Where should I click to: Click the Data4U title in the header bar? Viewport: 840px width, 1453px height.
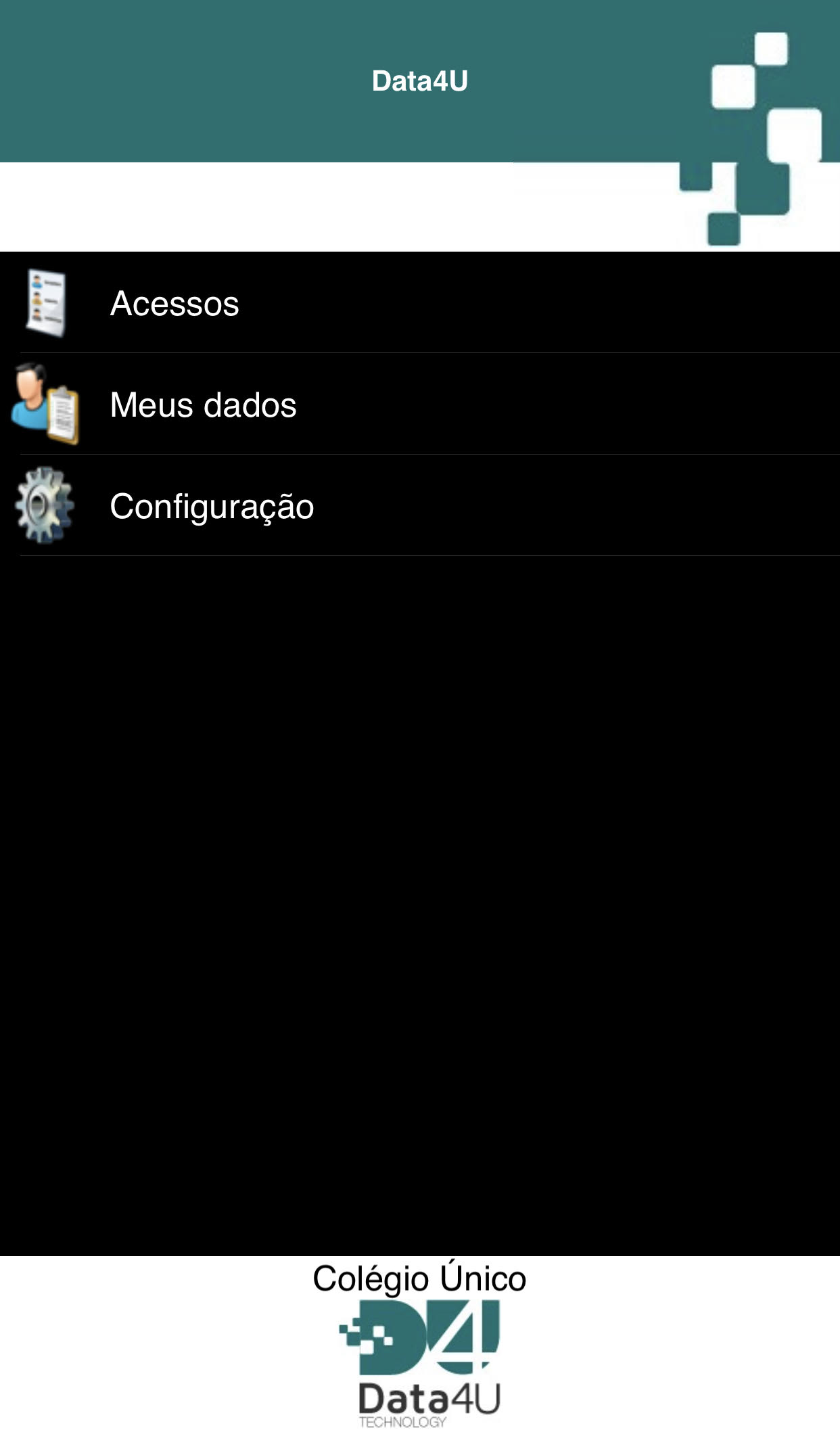pos(420,81)
